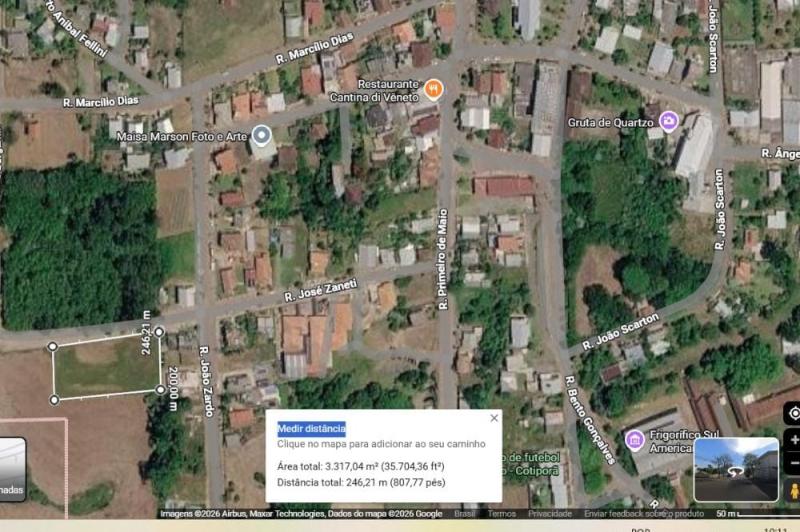Open the map layers (Camadas) tile
The height and width of the screenshot is (532, 800).
coord(12,468)
